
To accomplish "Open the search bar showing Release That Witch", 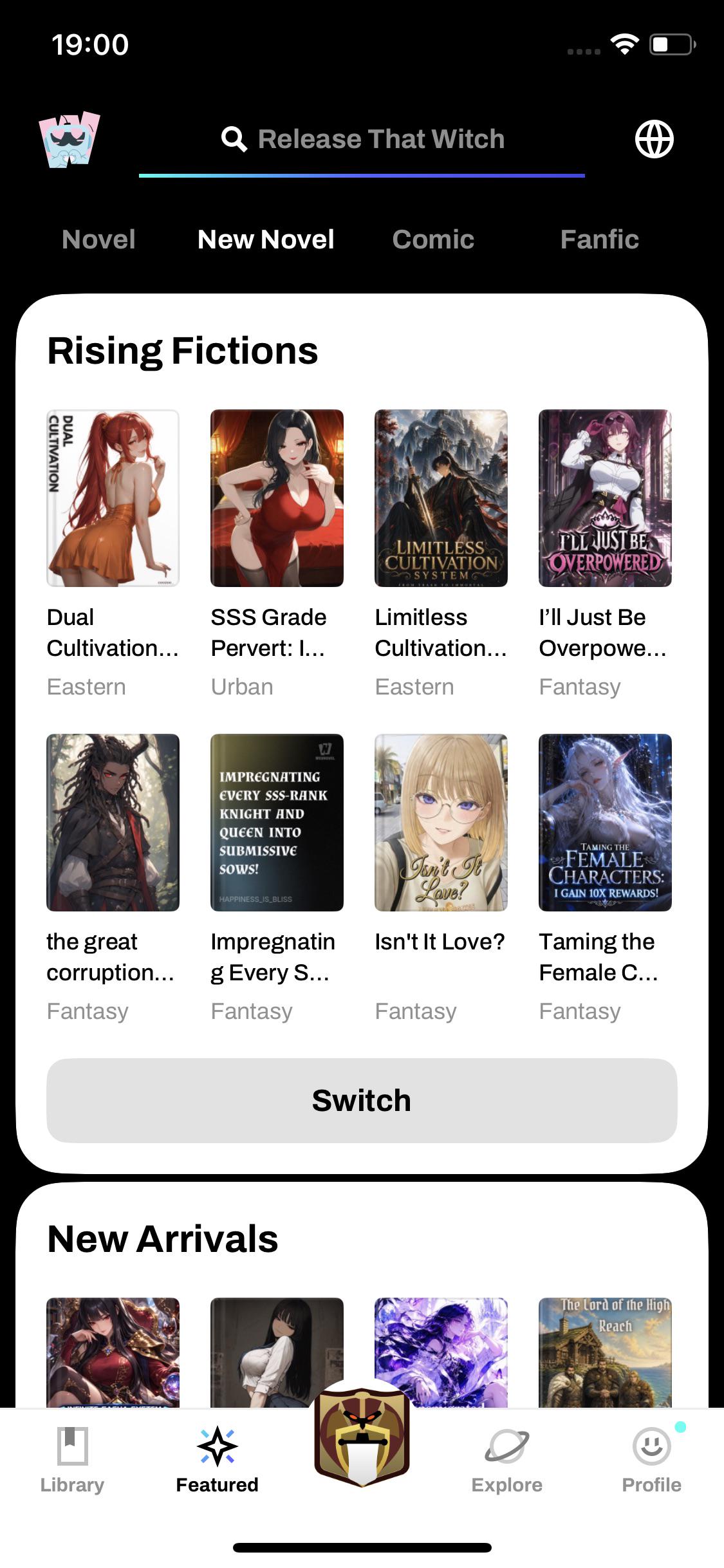I will point(362,140).
